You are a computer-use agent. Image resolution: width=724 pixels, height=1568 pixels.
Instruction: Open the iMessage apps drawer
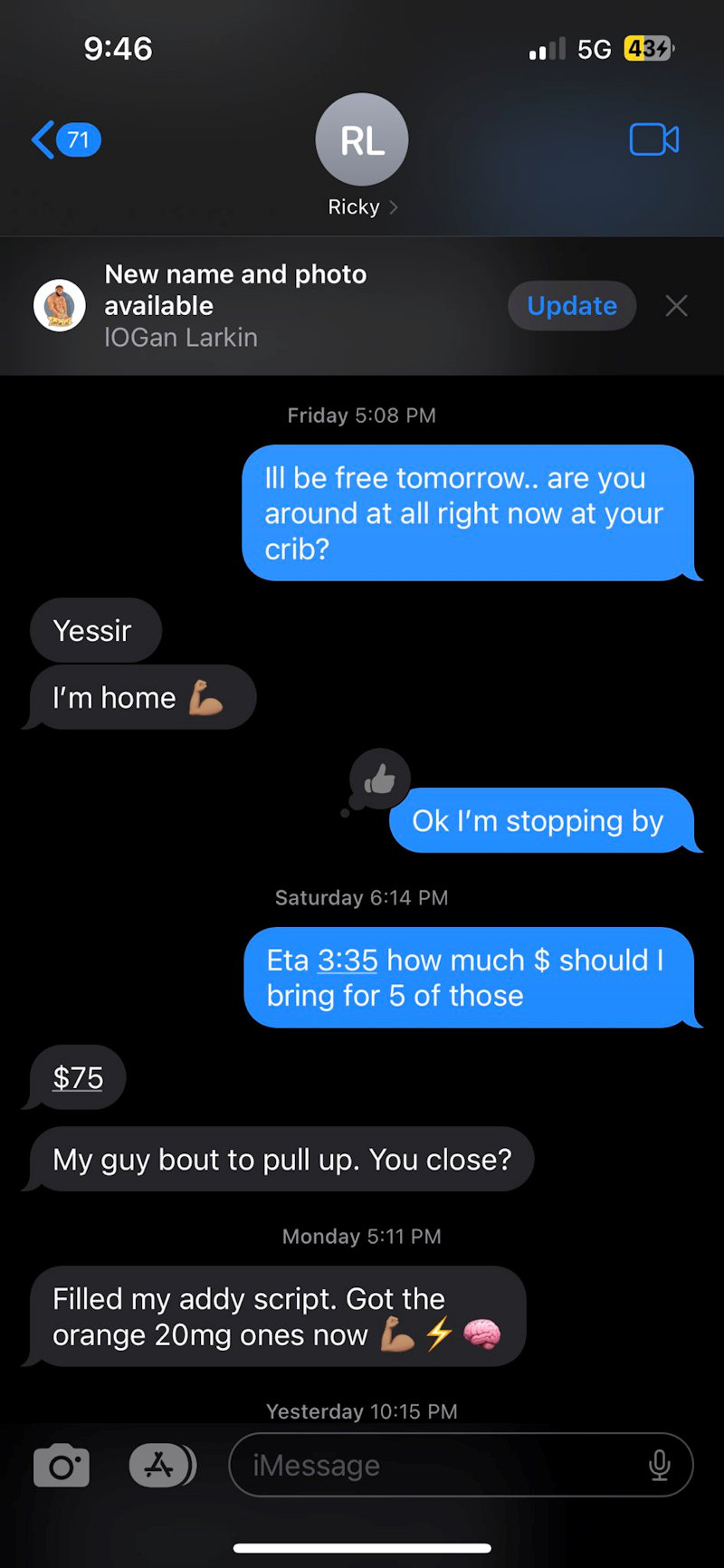tap(161, 1466)
